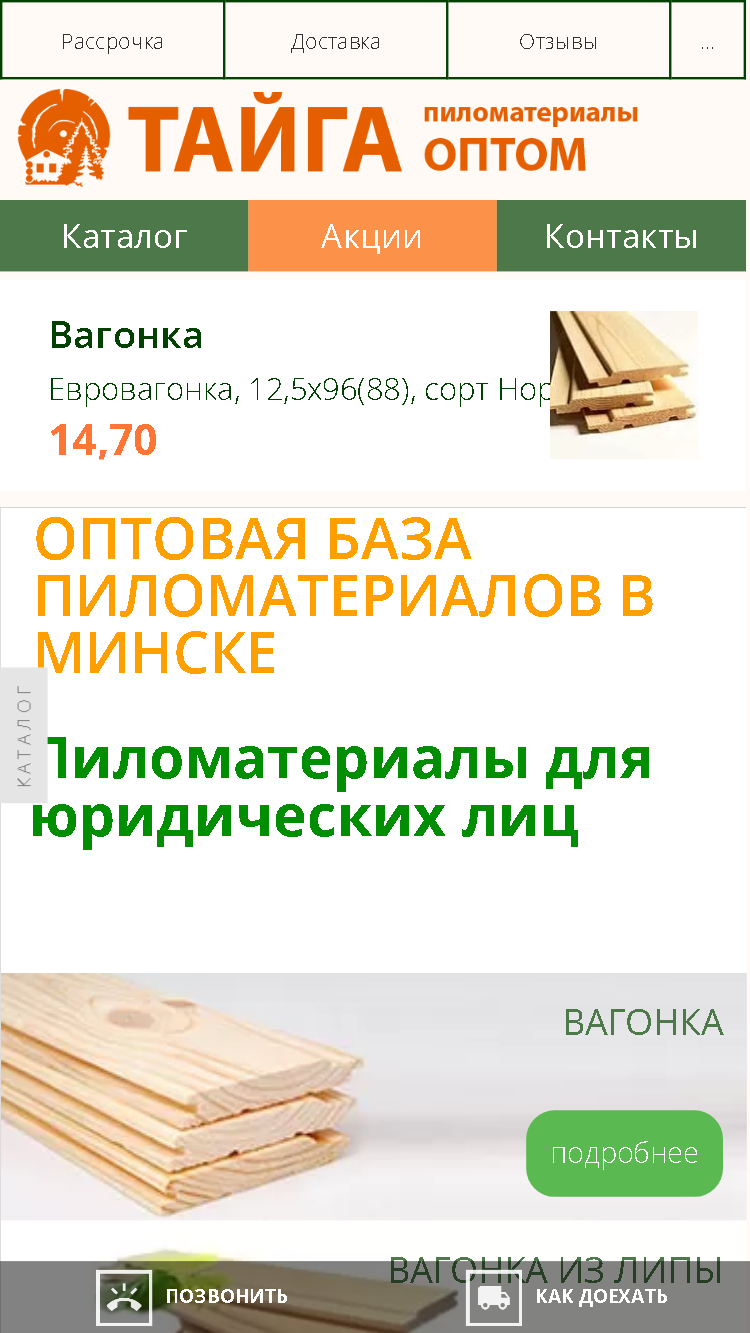Expand the vertical Каталог side tab

pyautogui.click(x=23, y=735)
